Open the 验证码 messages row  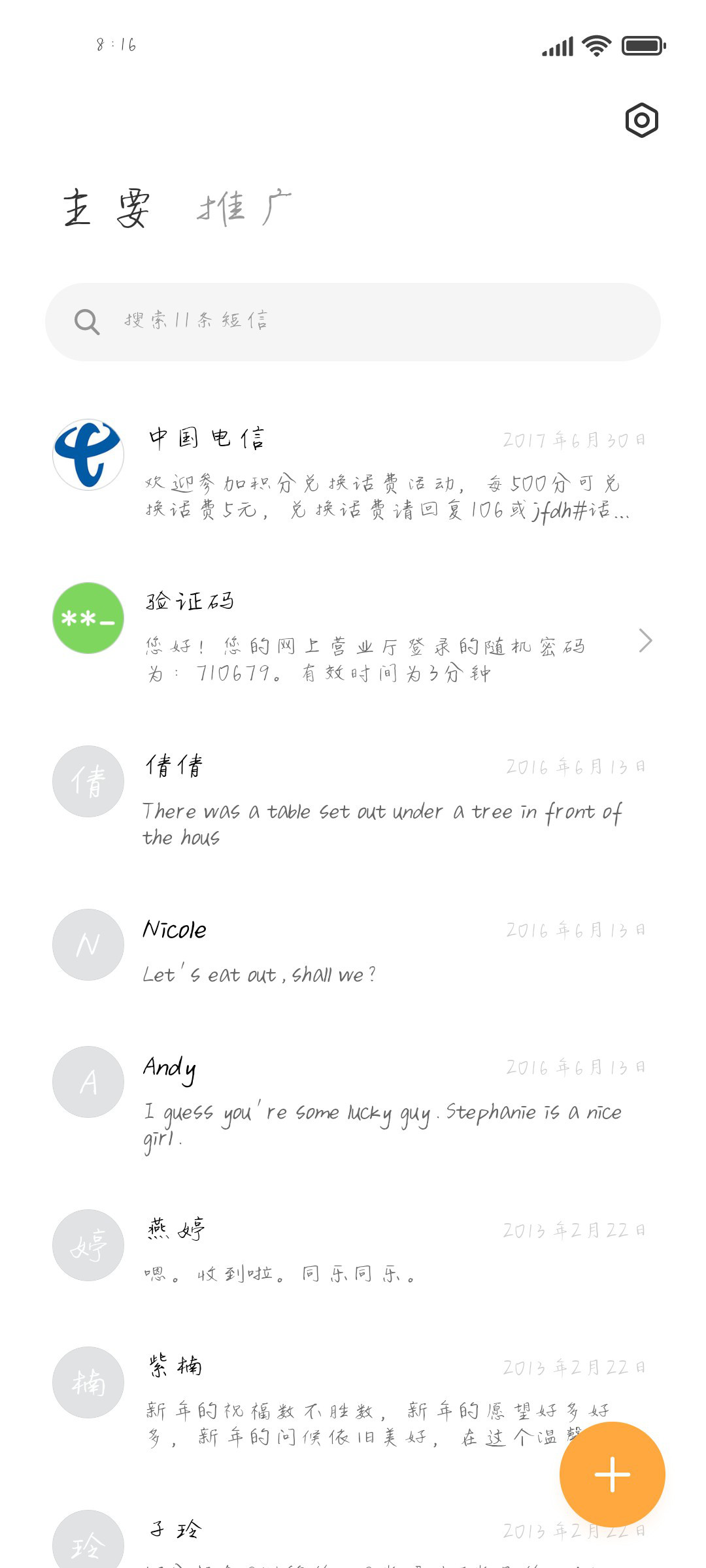[353, 634]
